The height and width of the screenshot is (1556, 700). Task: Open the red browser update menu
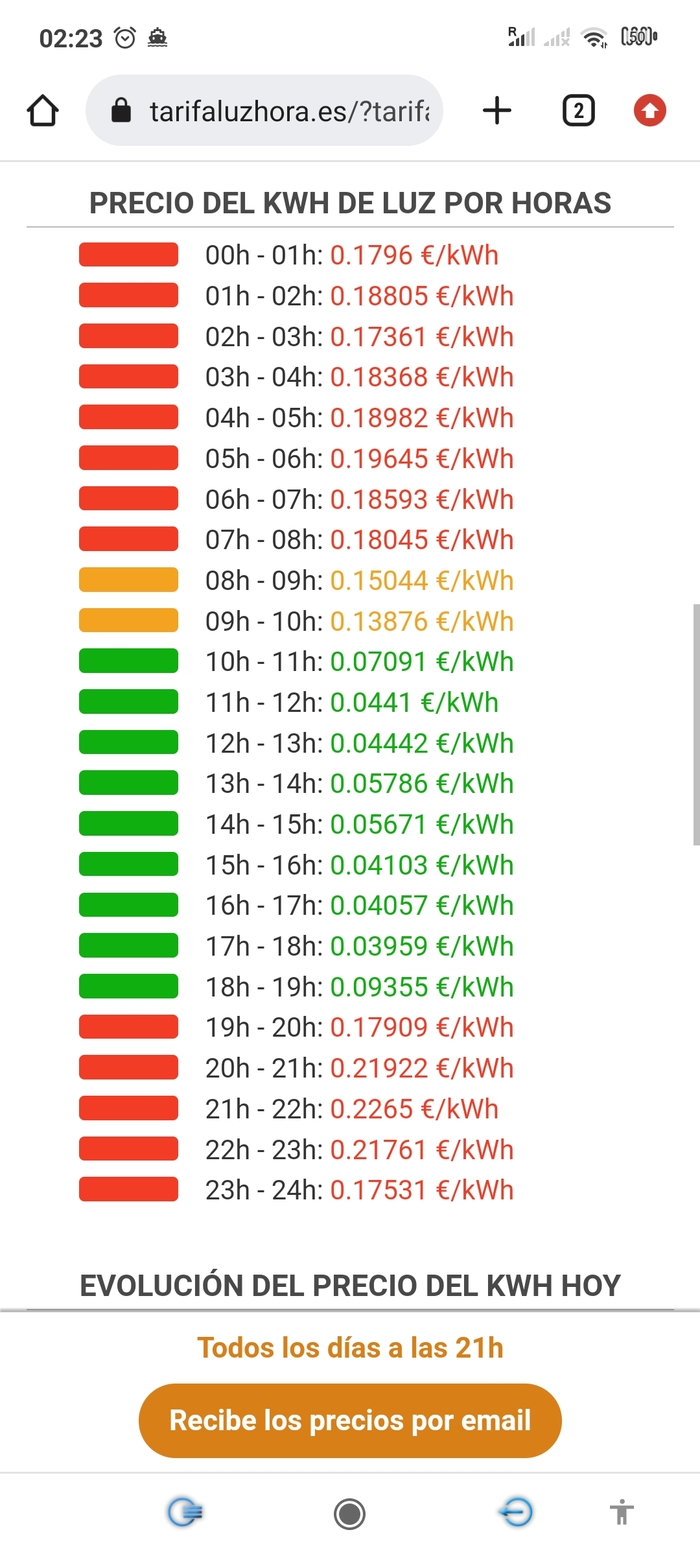[650, 111]
